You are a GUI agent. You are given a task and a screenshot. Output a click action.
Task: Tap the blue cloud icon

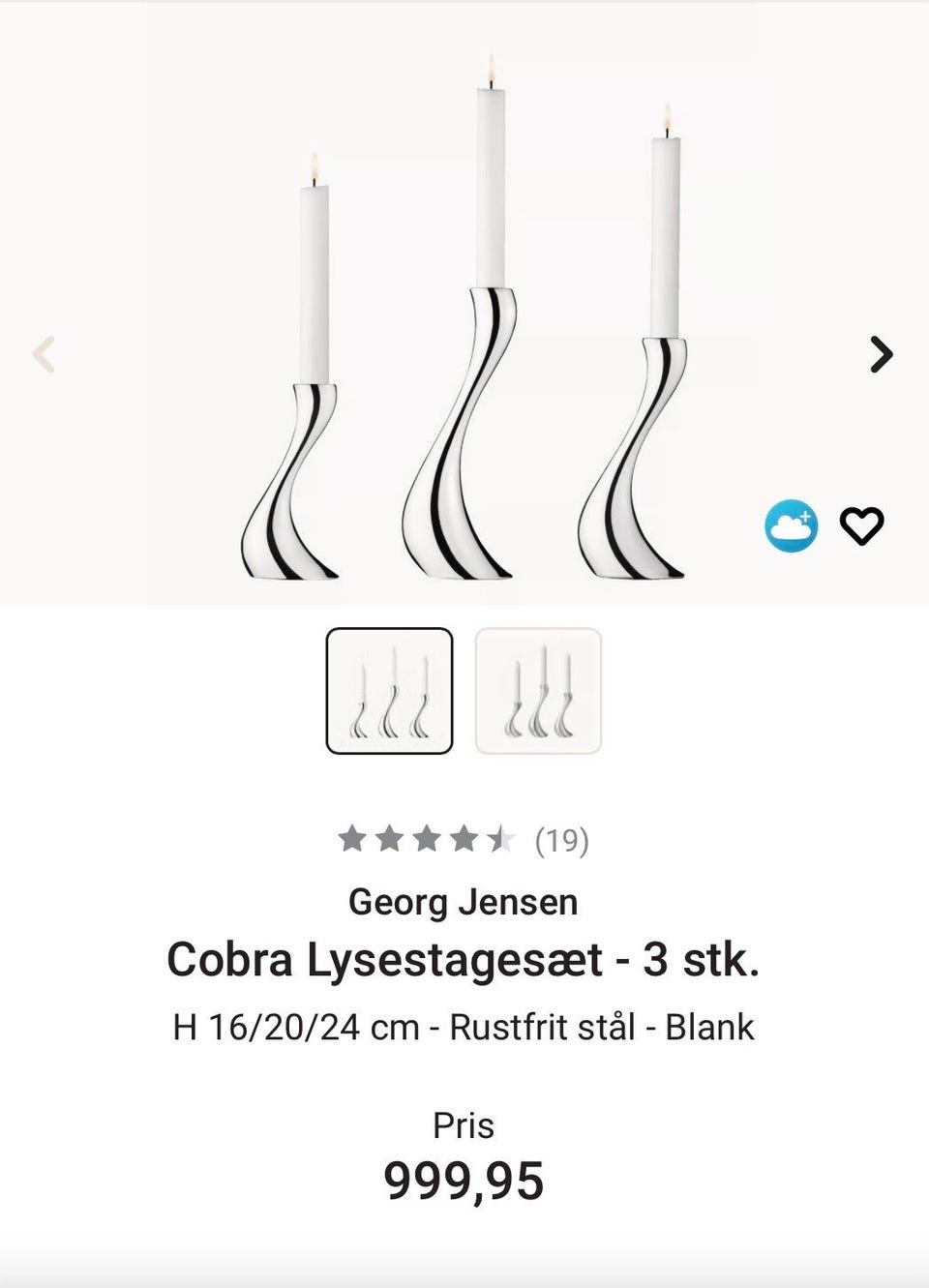791,526
